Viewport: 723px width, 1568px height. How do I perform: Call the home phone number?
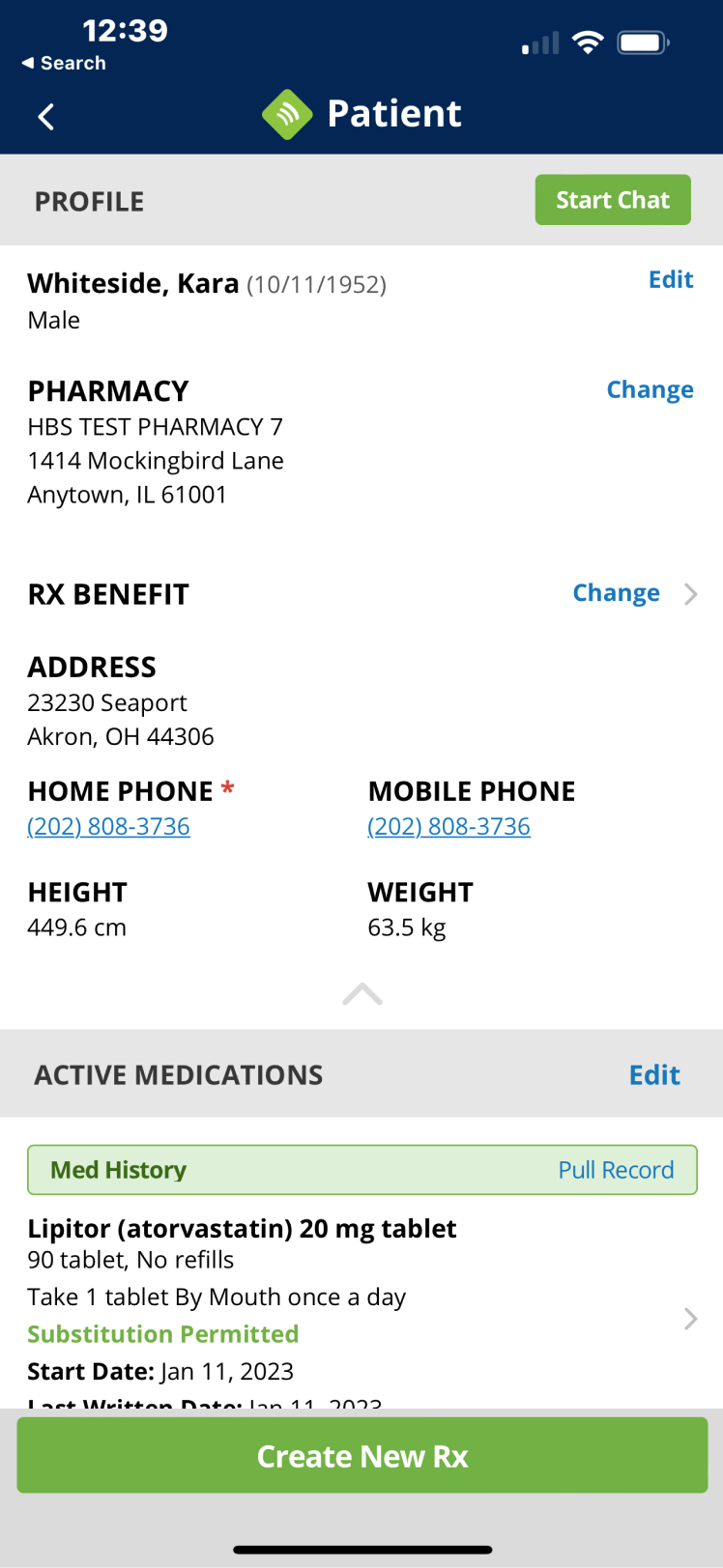[108, 826]
